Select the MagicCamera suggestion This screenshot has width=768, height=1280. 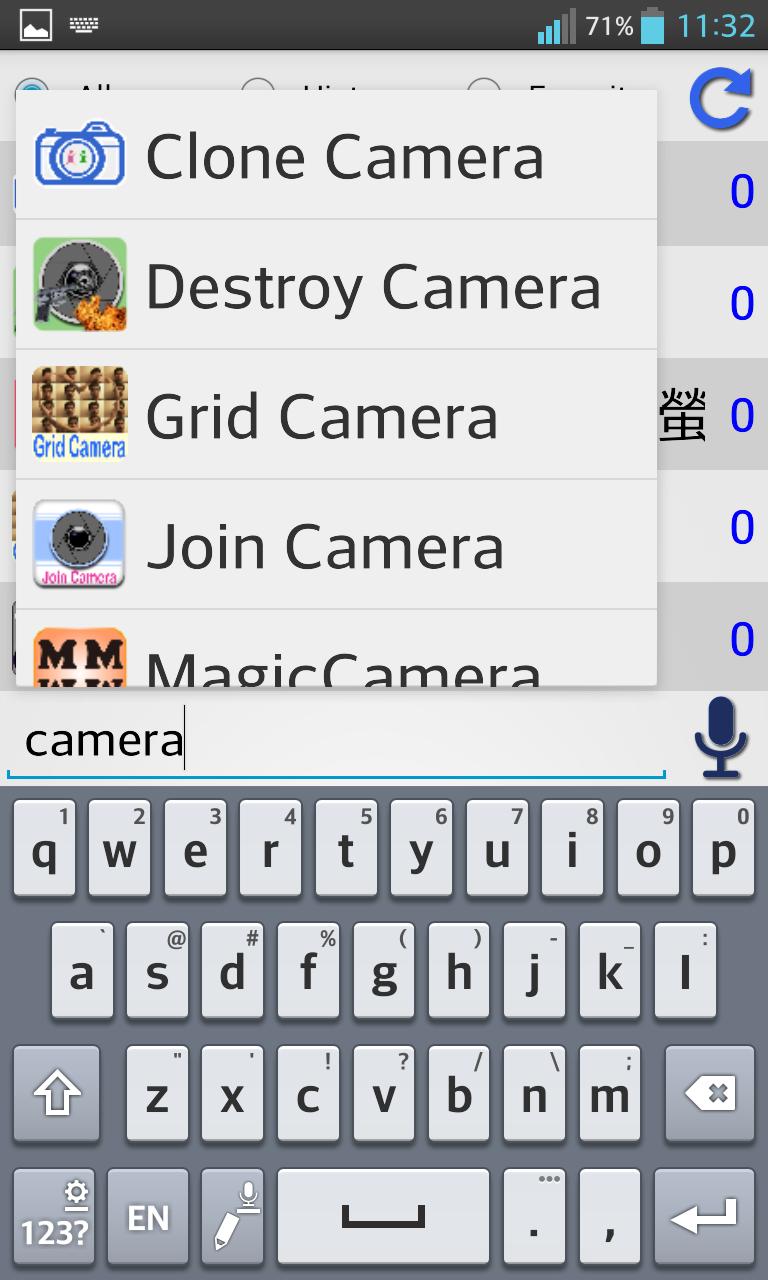pyautogui.click(x=336, y=657)
